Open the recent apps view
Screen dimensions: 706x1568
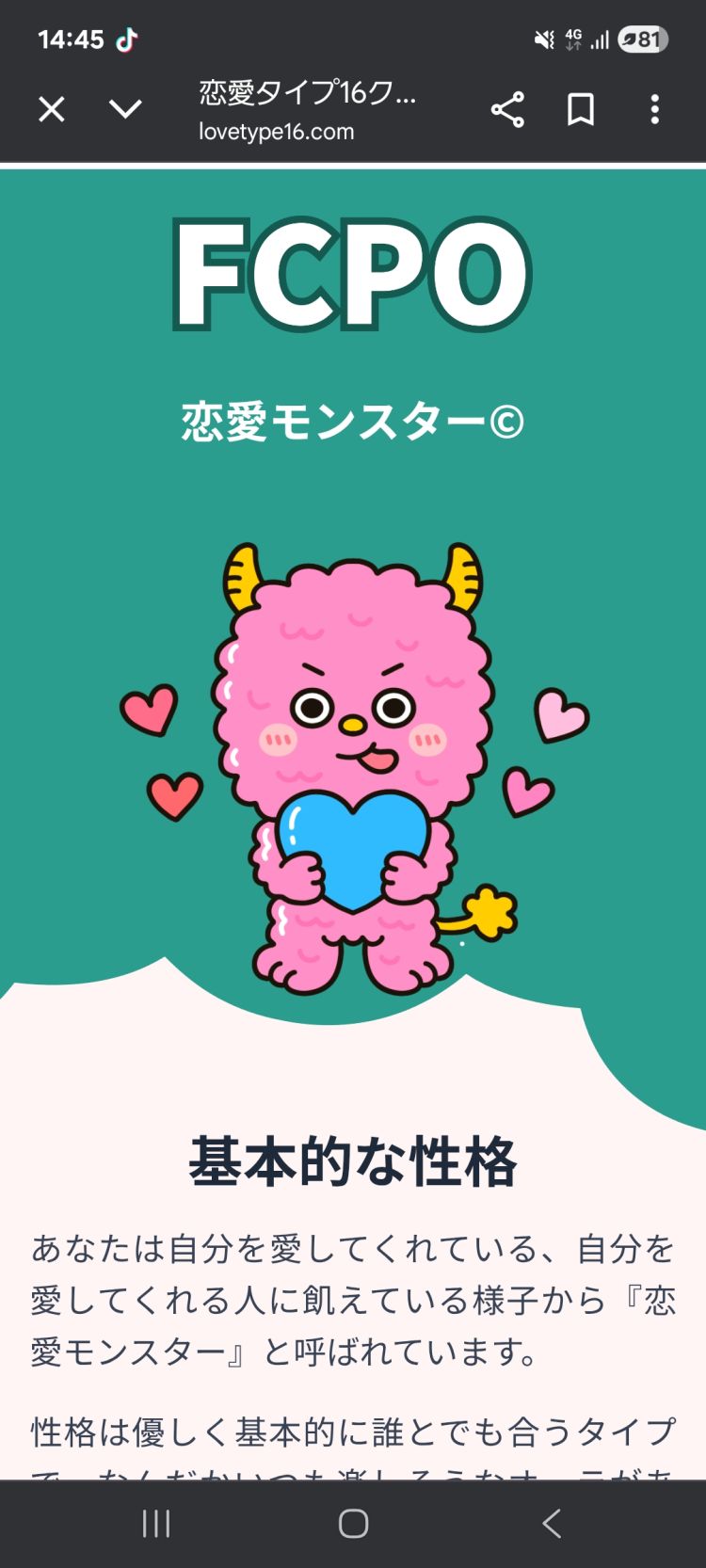pos(156,1523)
